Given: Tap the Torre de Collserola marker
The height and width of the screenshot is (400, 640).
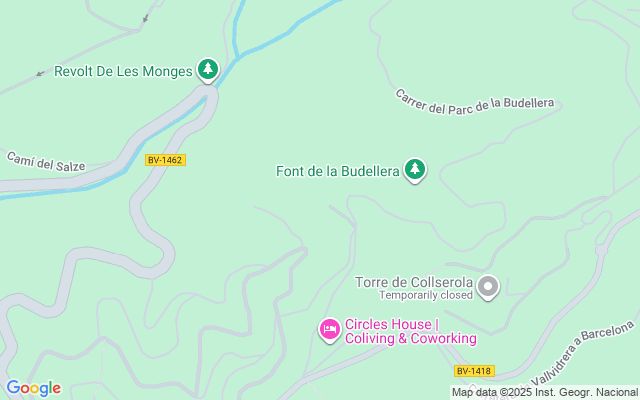Looking at the screenshot, I should click(488, 288).
